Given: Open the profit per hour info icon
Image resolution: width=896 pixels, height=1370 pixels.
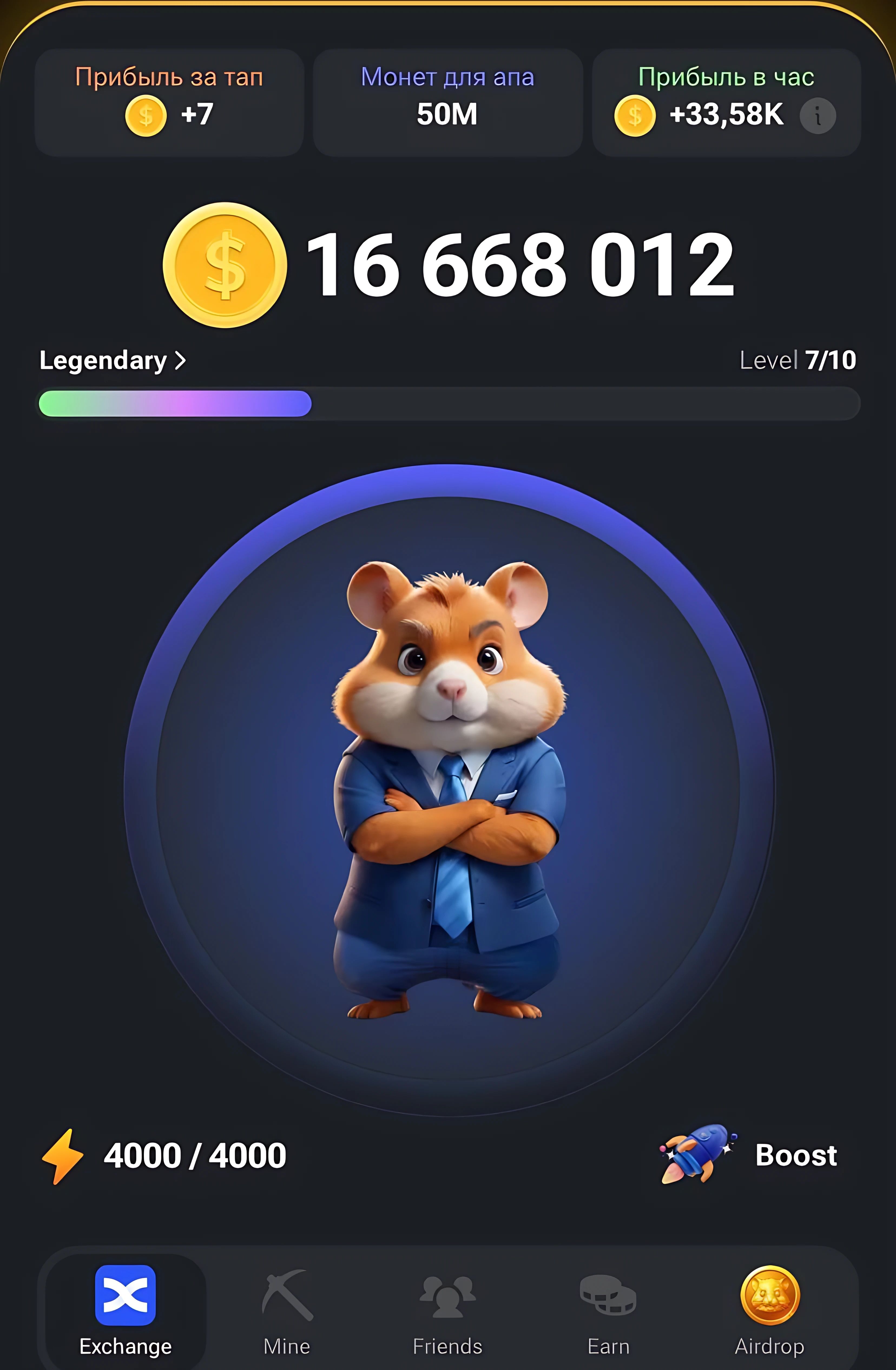Looking at the screenshot, I should pos(817,116).
